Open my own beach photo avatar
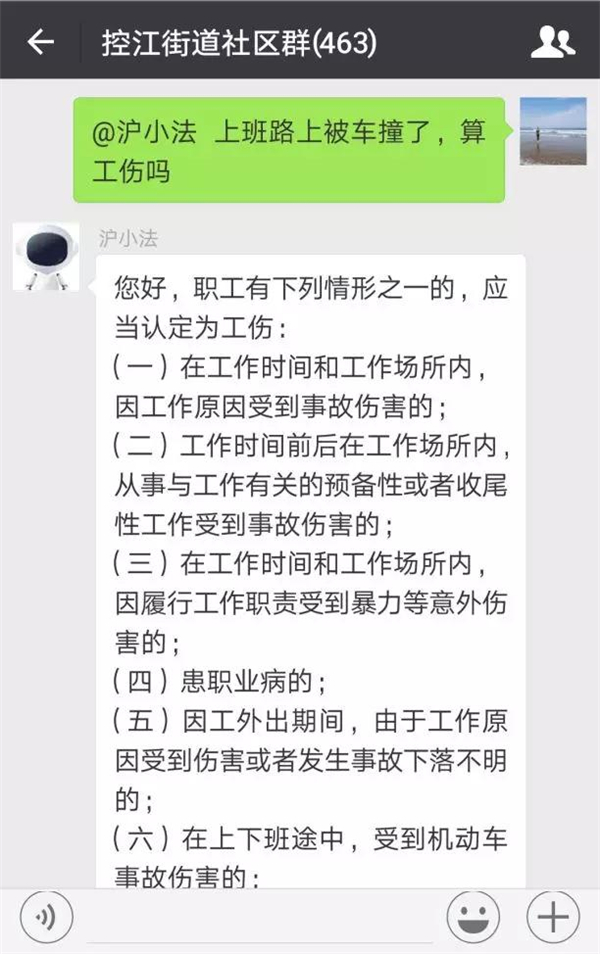Image resolution: width=600 pixels, height=954 pixels. click(x=552, y=132)
